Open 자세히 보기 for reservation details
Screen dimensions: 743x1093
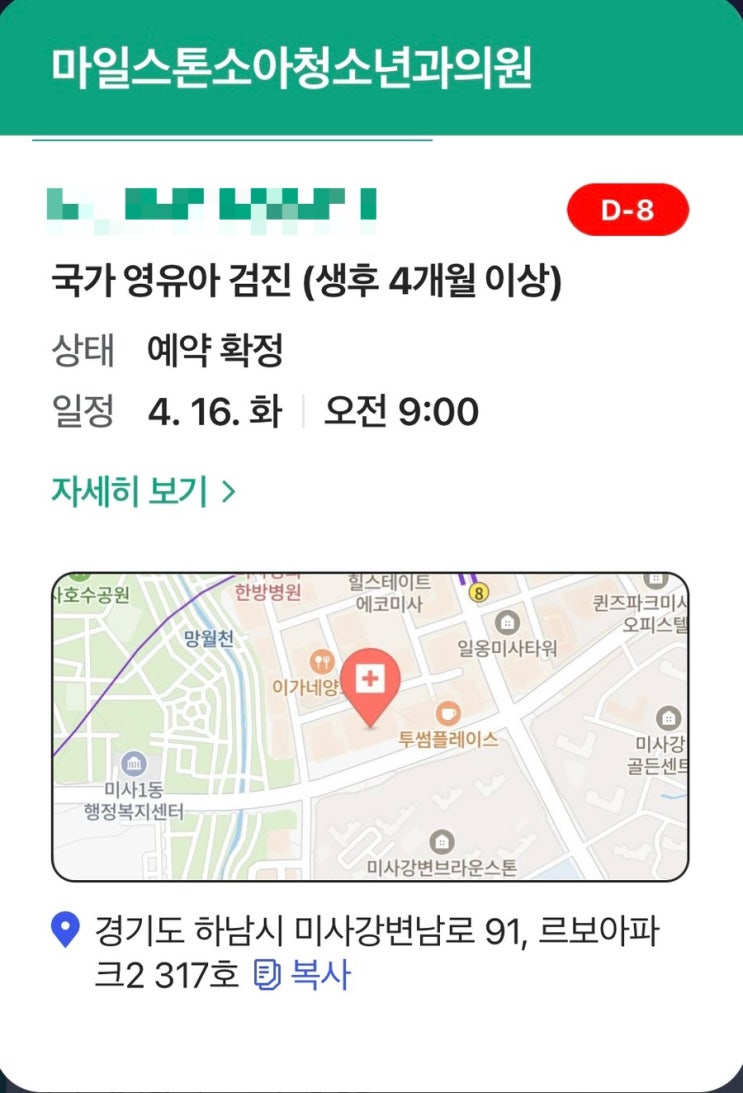(144, 491)
